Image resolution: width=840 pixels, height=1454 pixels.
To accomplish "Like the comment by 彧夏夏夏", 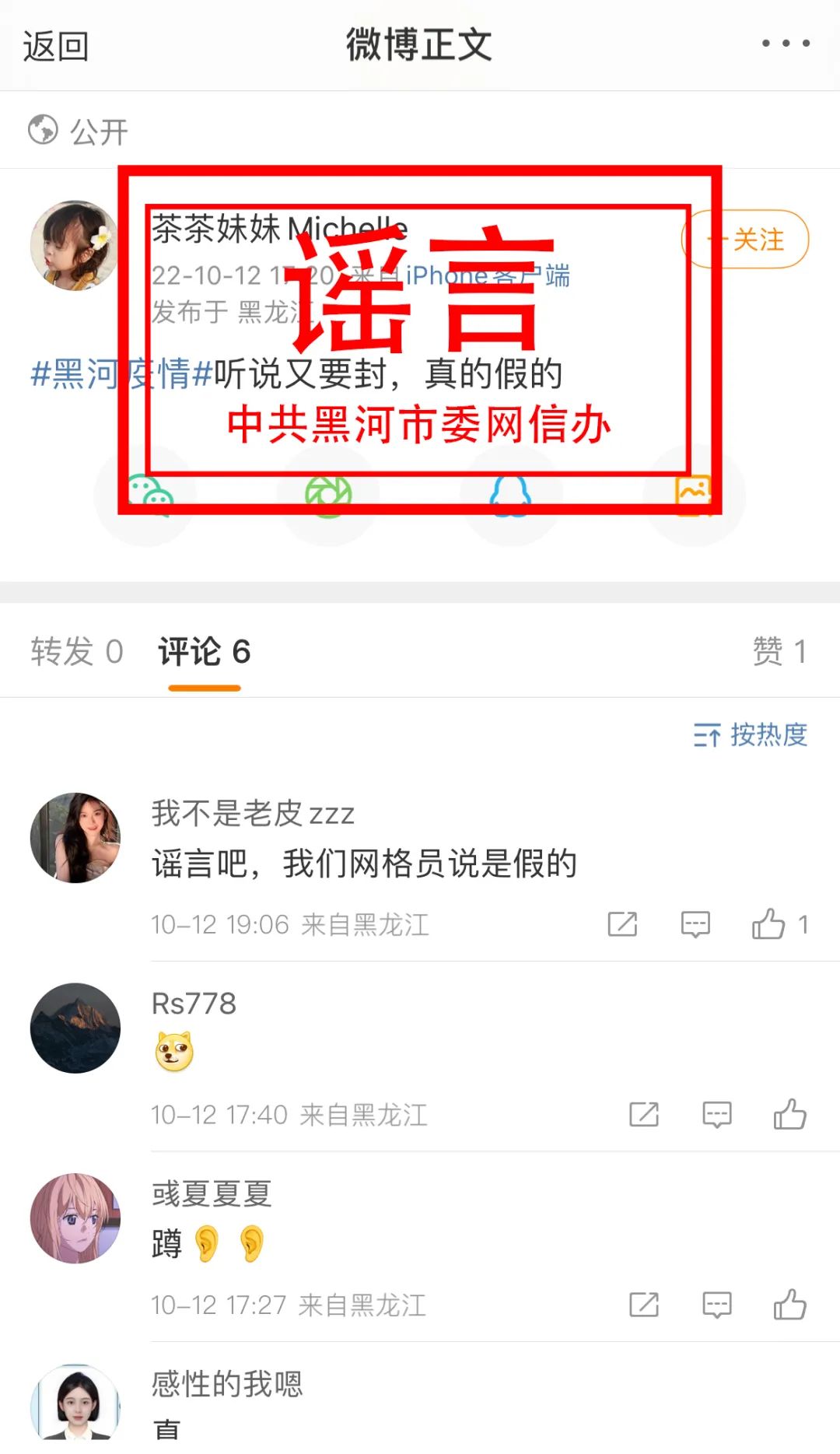I will click(789, 1305).
